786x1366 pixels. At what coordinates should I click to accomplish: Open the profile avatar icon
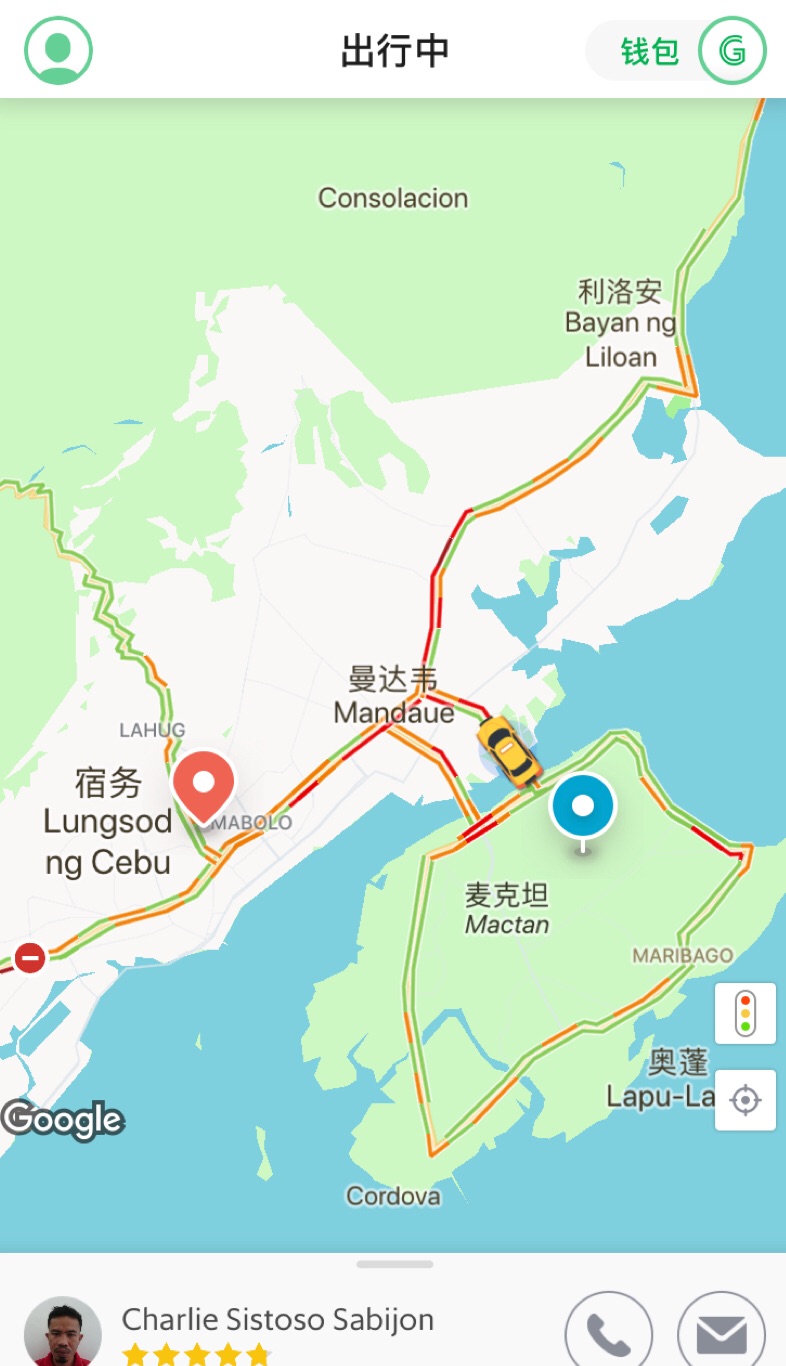coord(59,50)
